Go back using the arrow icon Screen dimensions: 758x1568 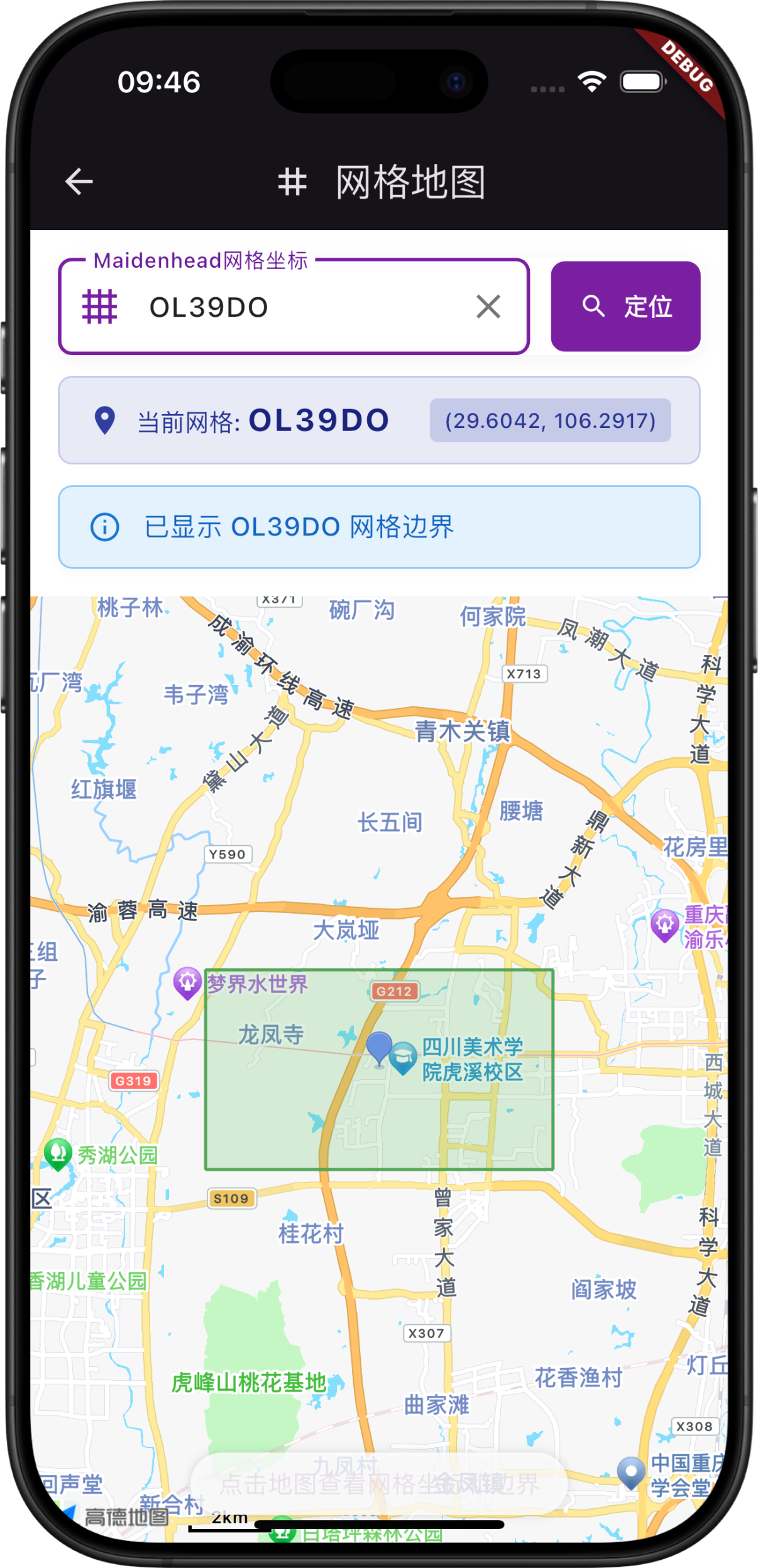(79, 182)
